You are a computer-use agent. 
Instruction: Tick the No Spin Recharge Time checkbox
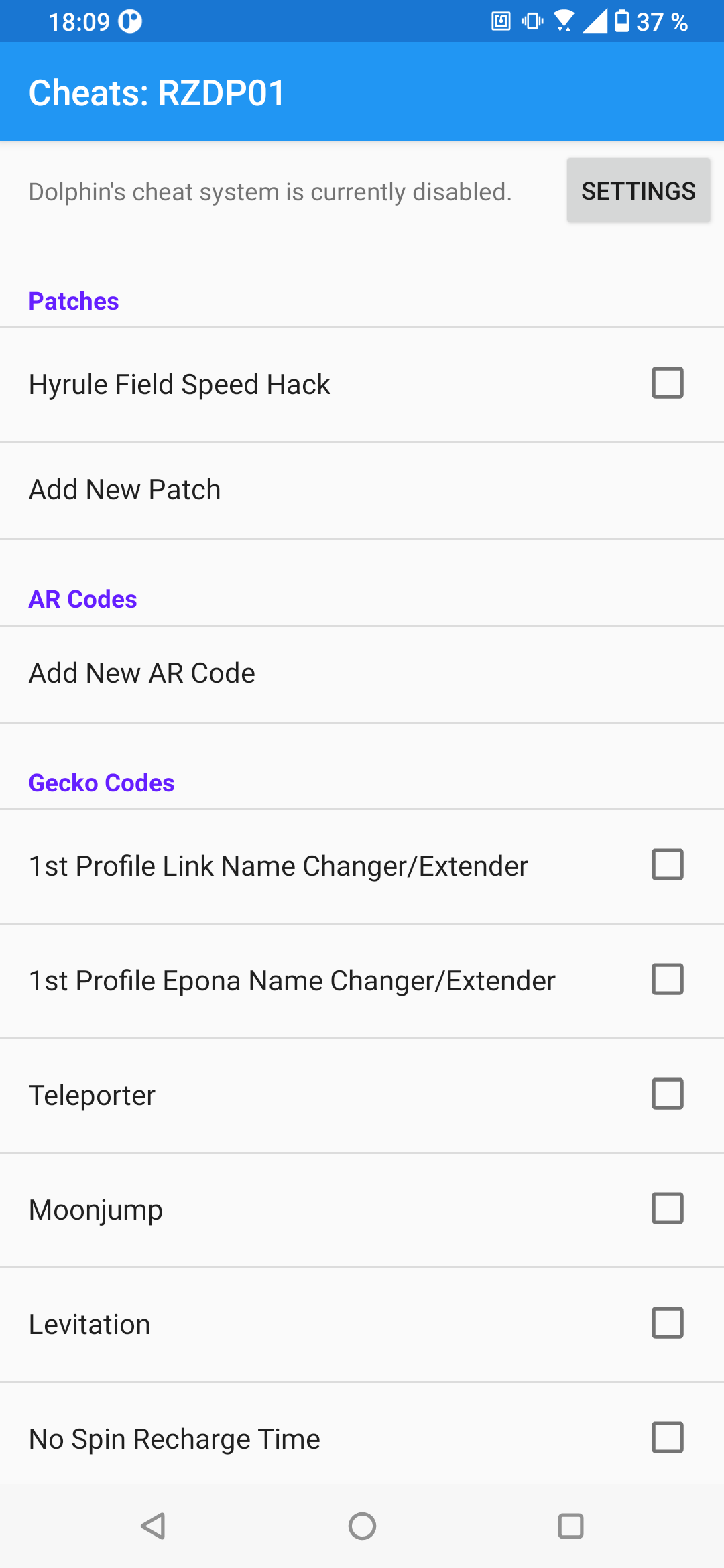(668, 1438)
